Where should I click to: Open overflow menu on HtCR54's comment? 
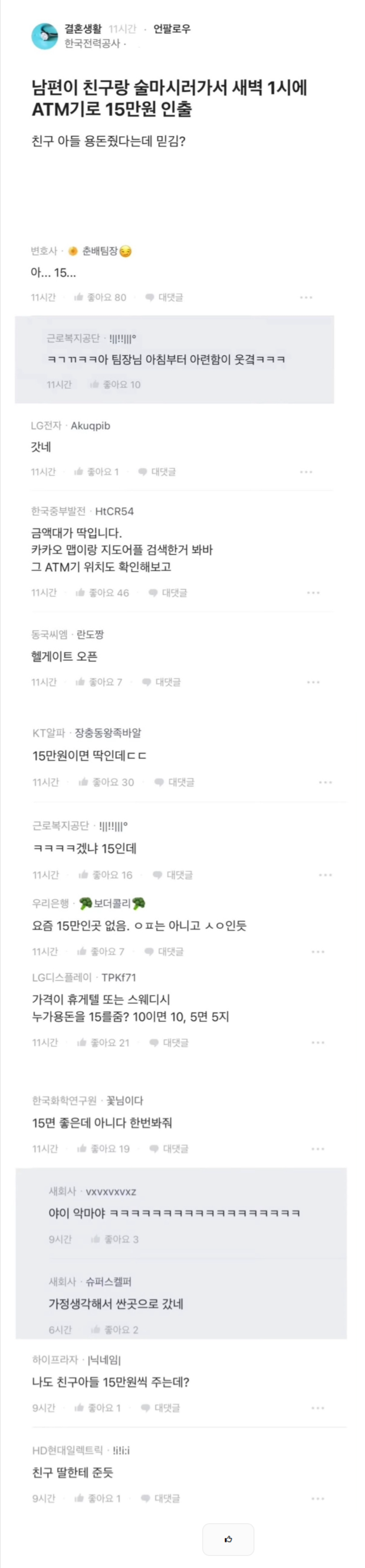pos(313,592)
